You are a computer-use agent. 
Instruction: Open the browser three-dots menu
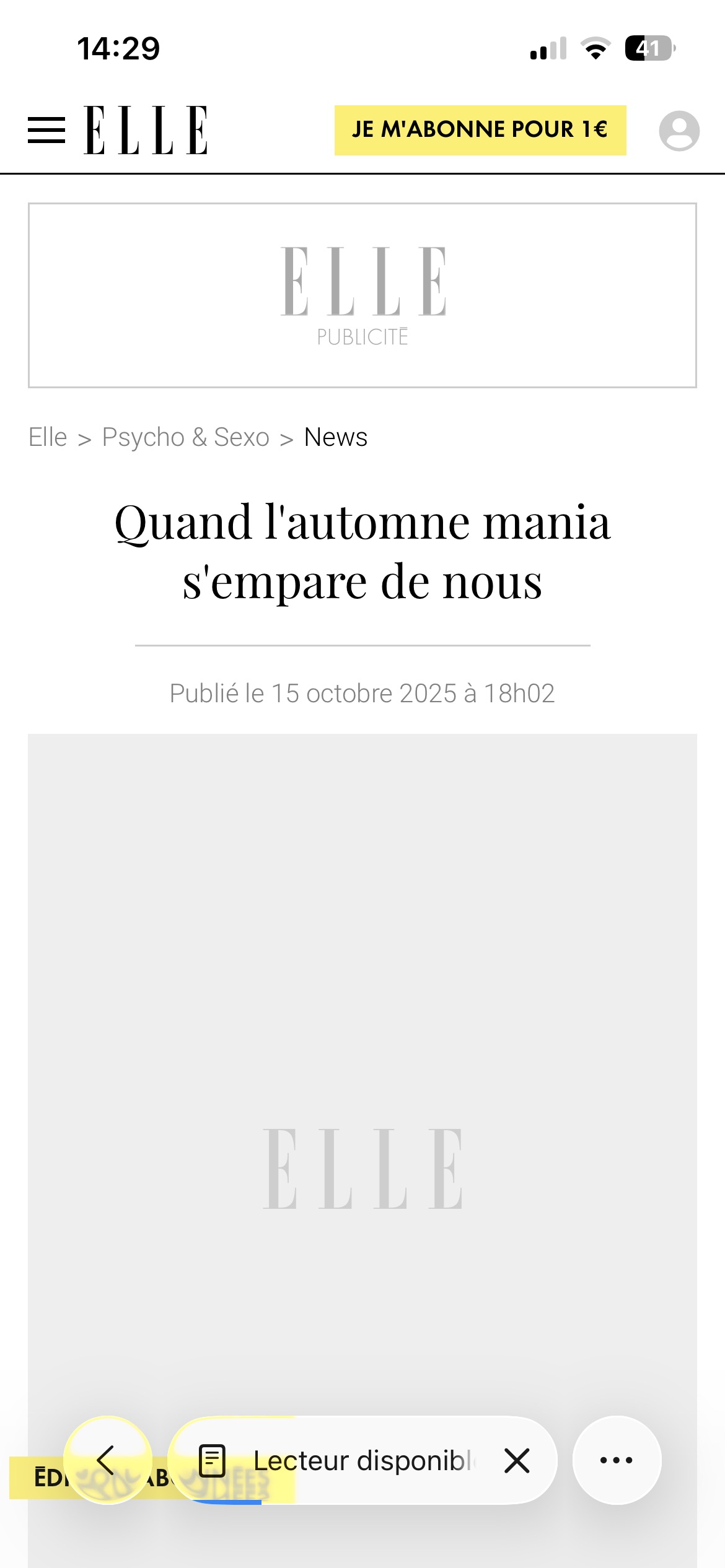[617, 1460]
